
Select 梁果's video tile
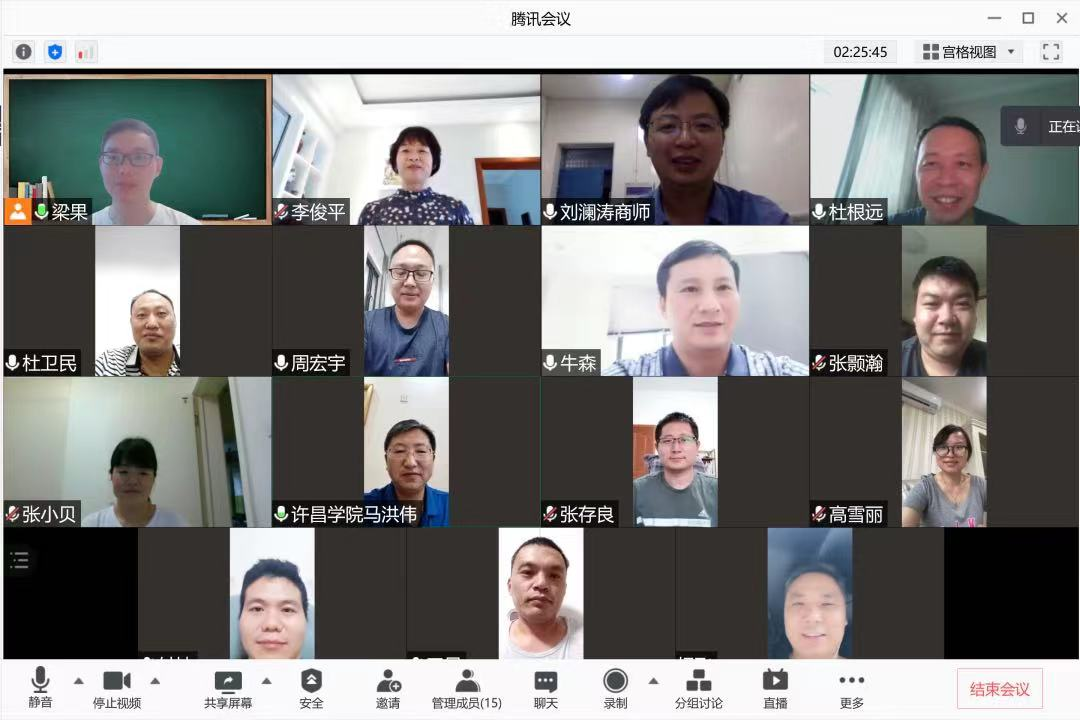tap(138, 148)
